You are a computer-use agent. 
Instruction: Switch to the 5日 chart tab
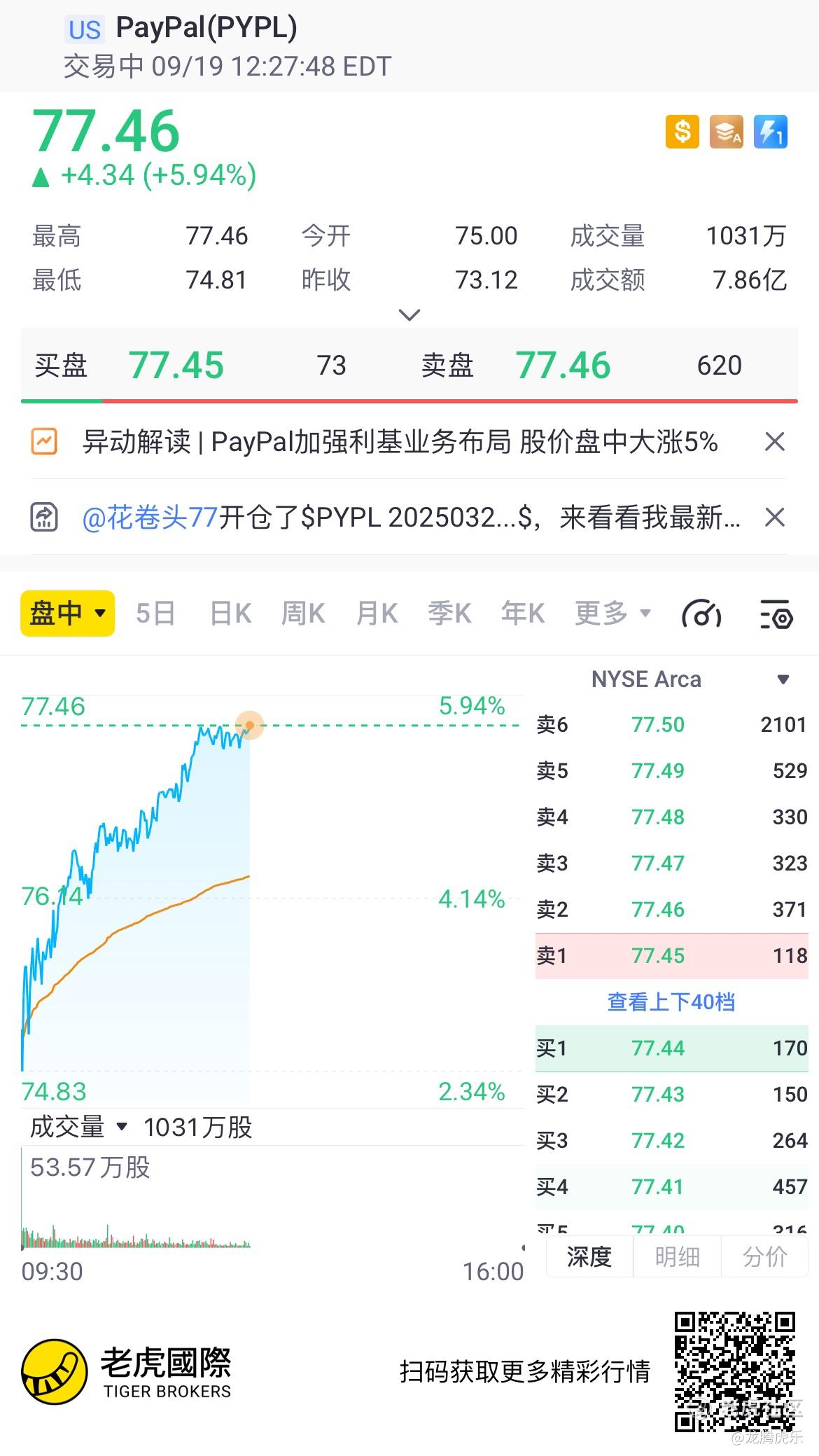pyautogui.click(x=155, y=613)
